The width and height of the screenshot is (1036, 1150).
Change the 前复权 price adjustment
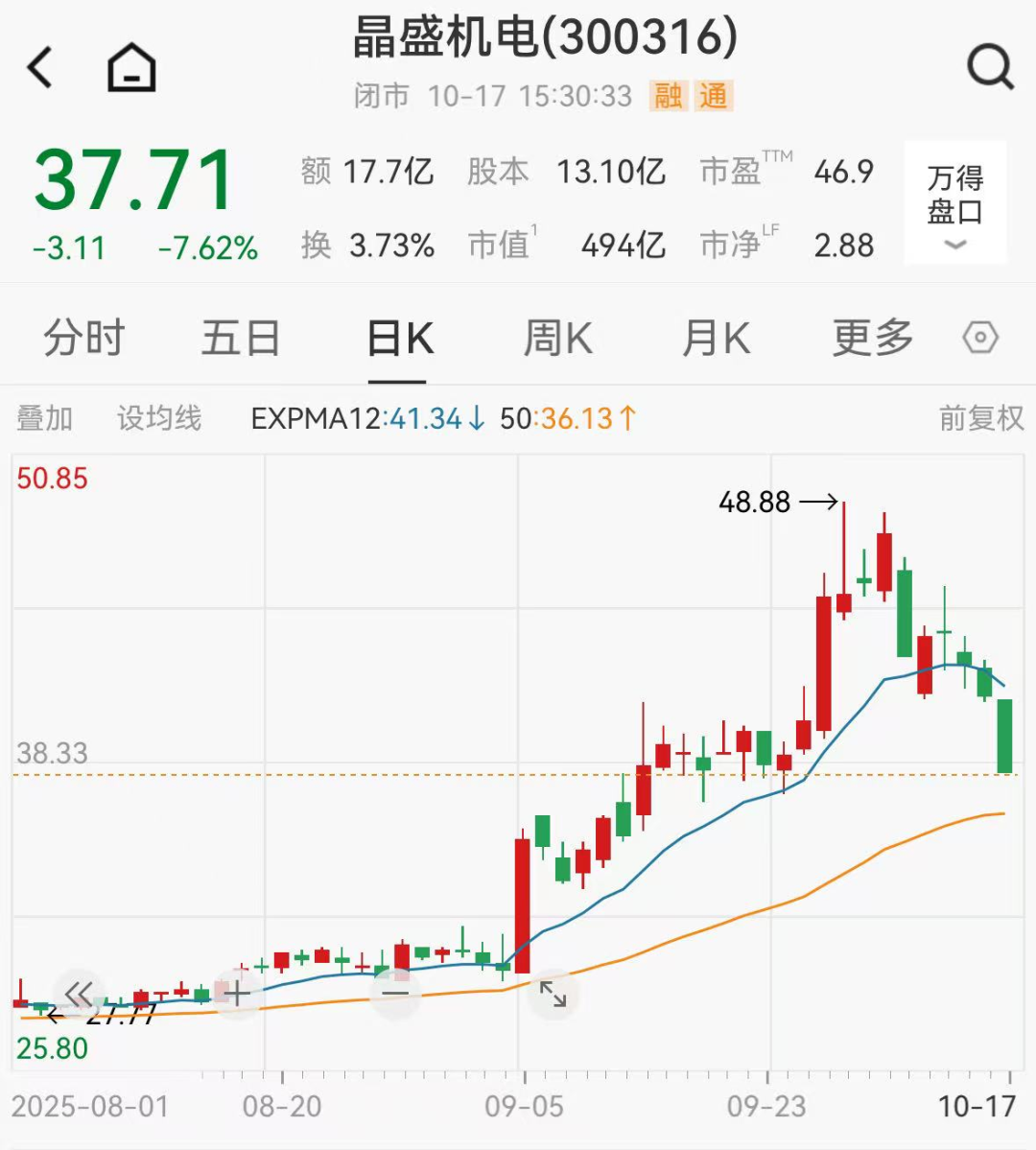(x=980, y=418)
